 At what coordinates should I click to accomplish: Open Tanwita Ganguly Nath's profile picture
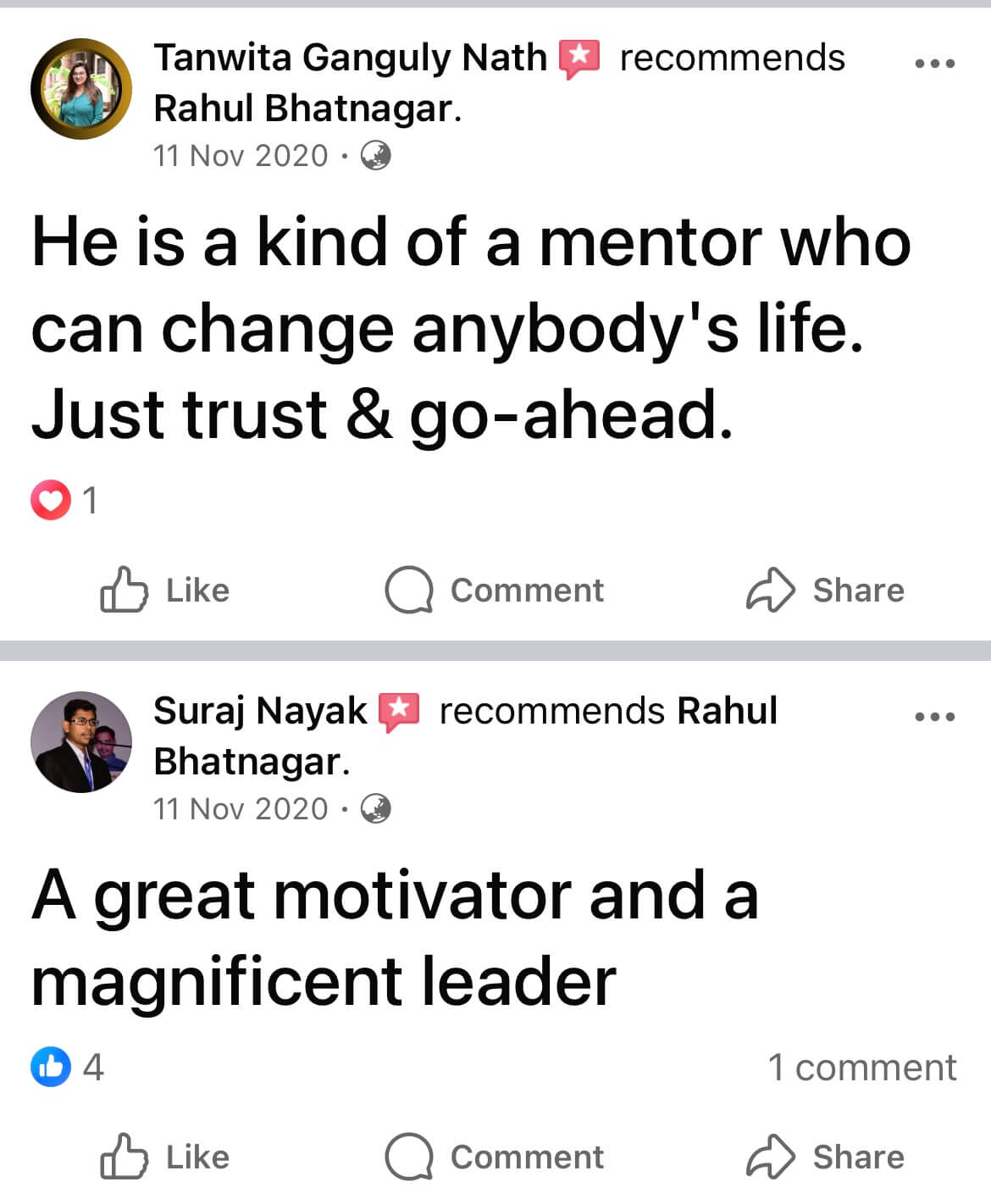pyautogui.click(x=81, y=89)
